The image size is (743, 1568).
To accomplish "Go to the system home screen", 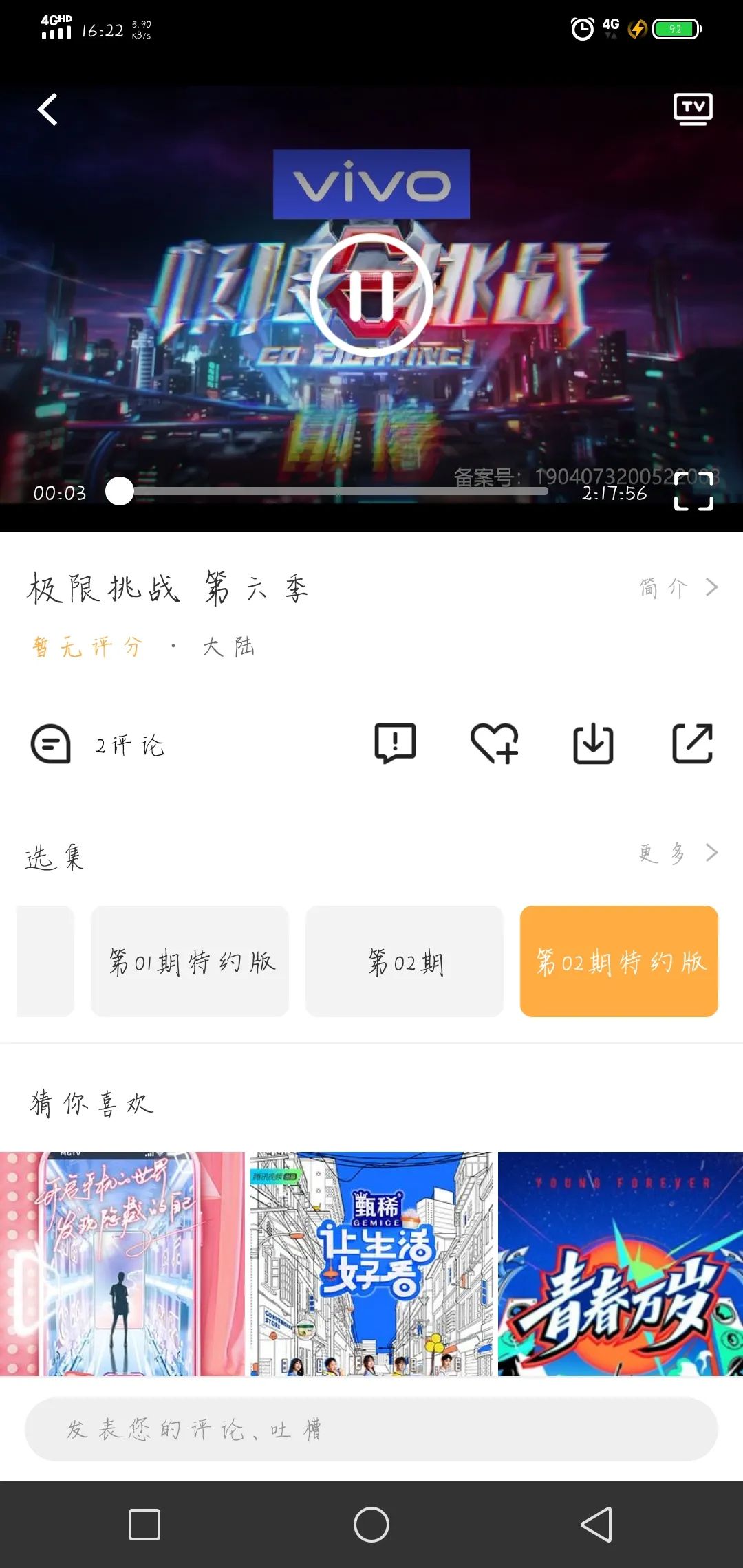I will point(371,1525).
